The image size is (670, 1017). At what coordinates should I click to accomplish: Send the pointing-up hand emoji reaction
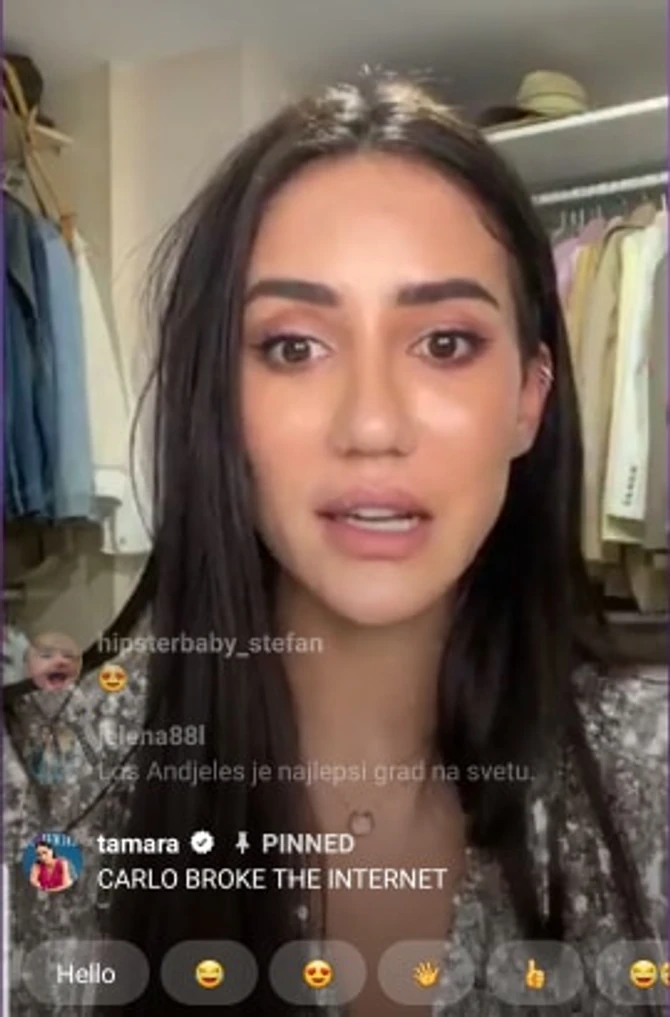pyautogui.click(x=535, y=973)
